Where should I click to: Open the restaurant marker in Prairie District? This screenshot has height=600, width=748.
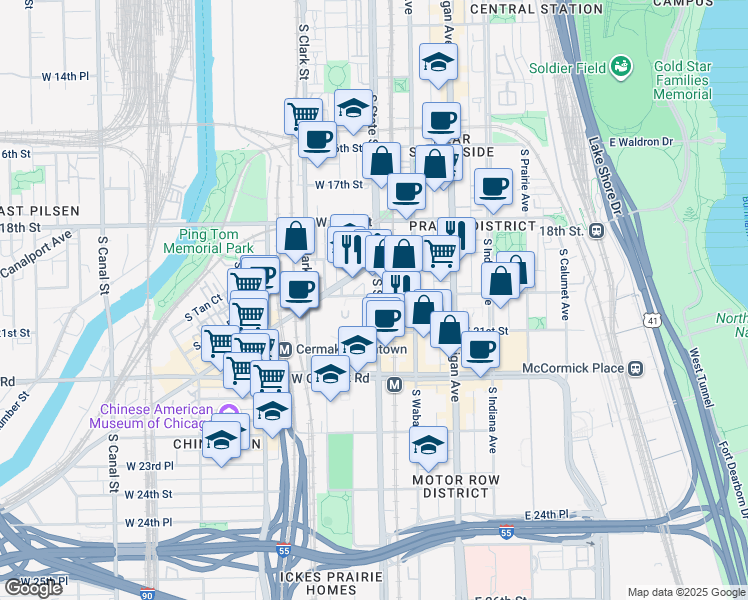456,235
